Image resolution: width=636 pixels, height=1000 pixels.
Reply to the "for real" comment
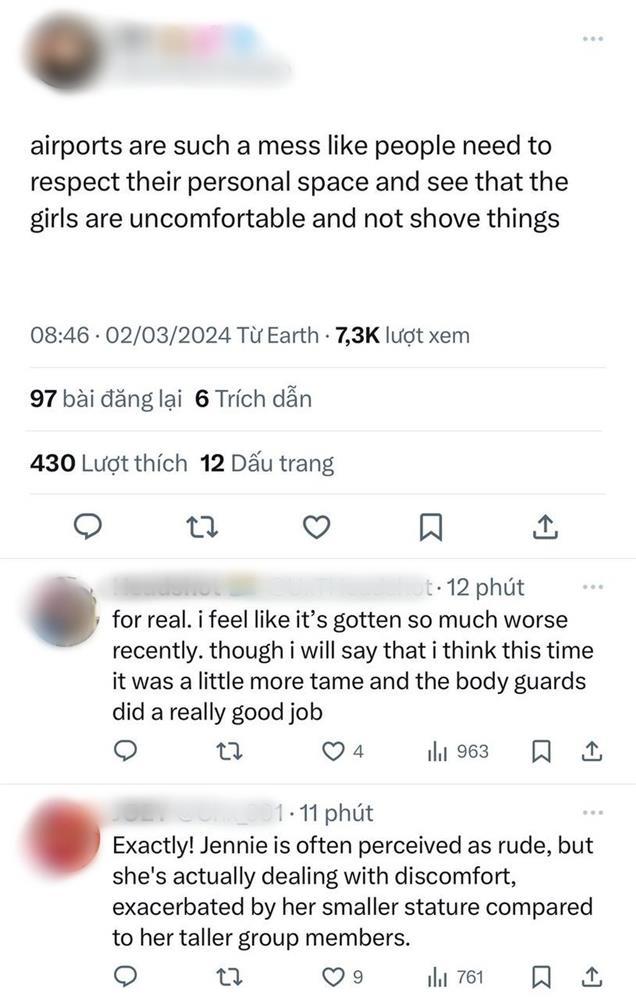pyautogui.click(x=126, y=750)
